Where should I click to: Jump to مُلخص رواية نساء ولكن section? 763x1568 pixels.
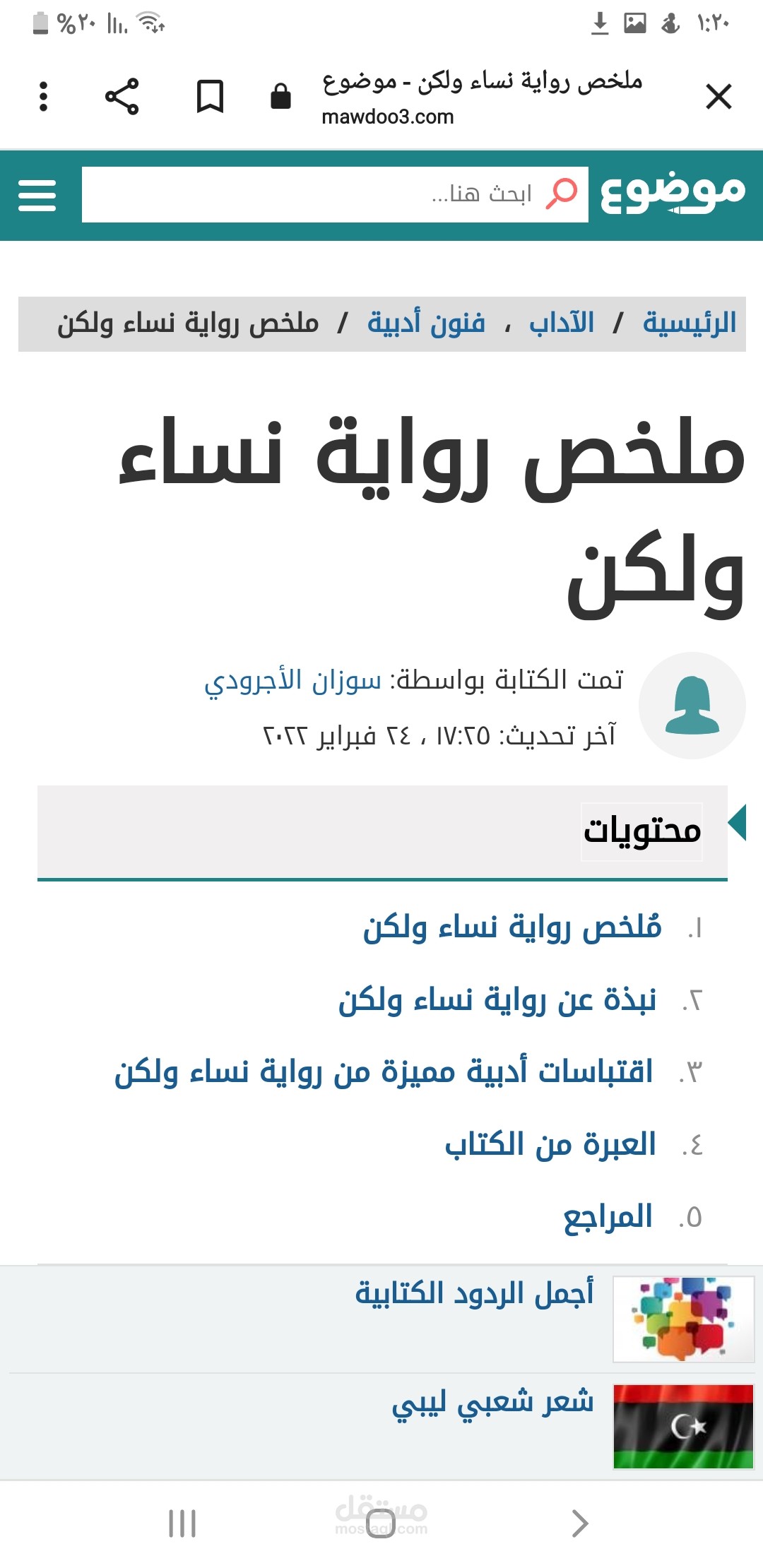coord(512,927)
